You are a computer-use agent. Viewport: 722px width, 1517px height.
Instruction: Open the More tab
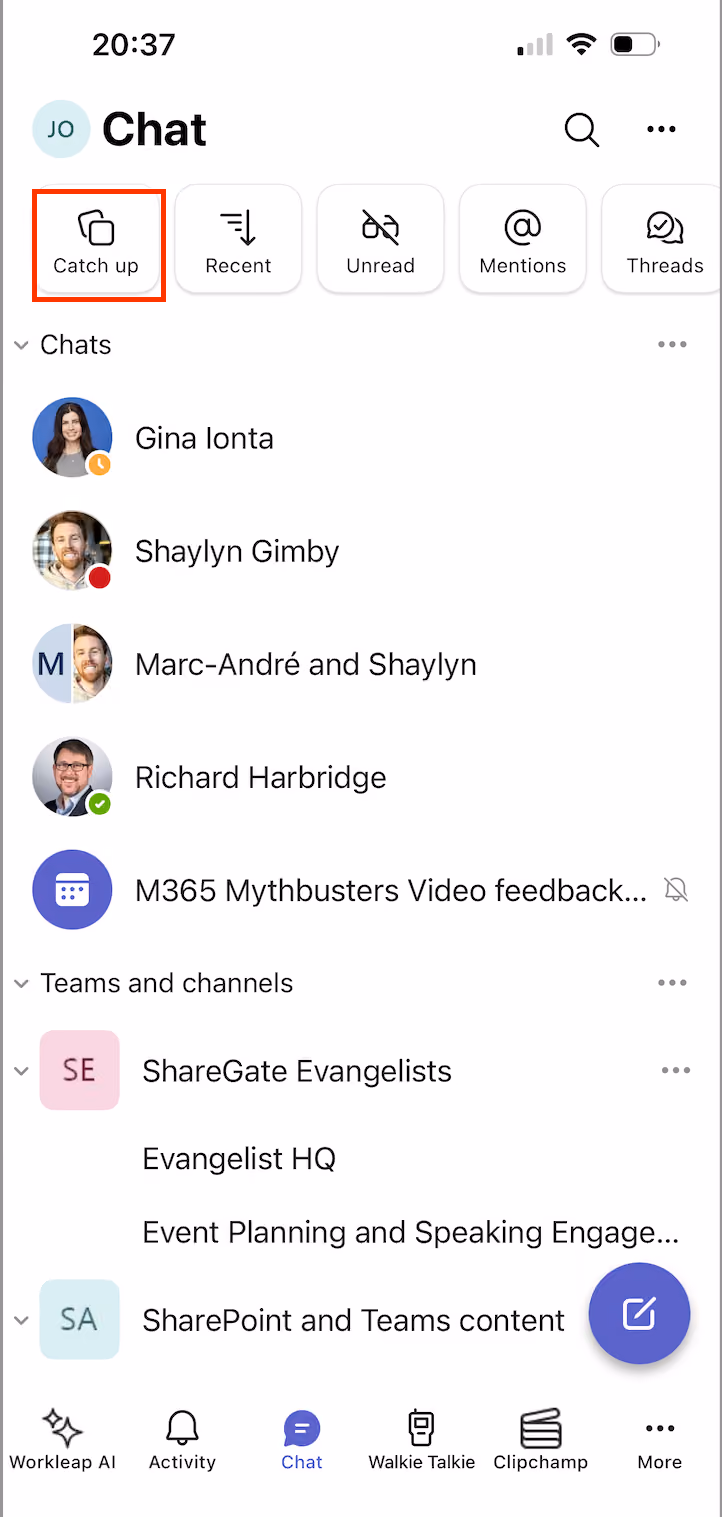tap(659, 1440)
